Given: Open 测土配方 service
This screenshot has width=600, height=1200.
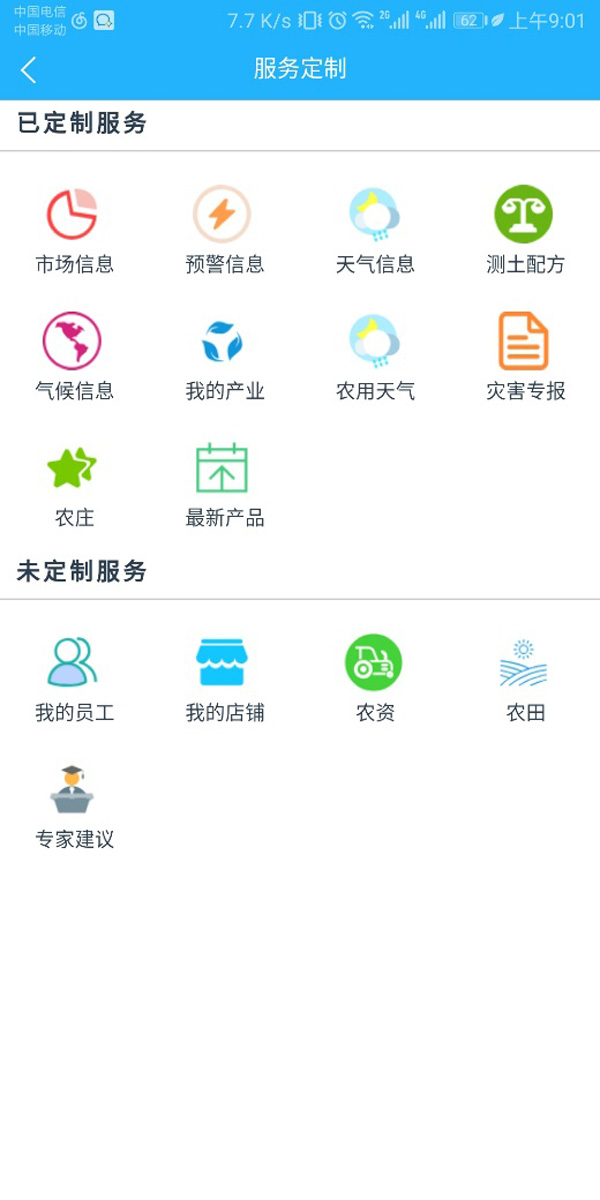Looking at the screenshot, I should coord(525,230).
